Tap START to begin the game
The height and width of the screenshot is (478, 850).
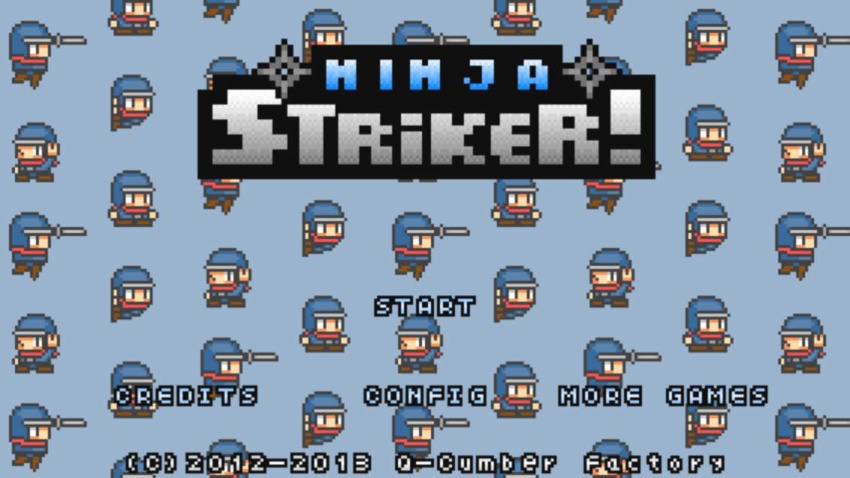click(425, 307)
